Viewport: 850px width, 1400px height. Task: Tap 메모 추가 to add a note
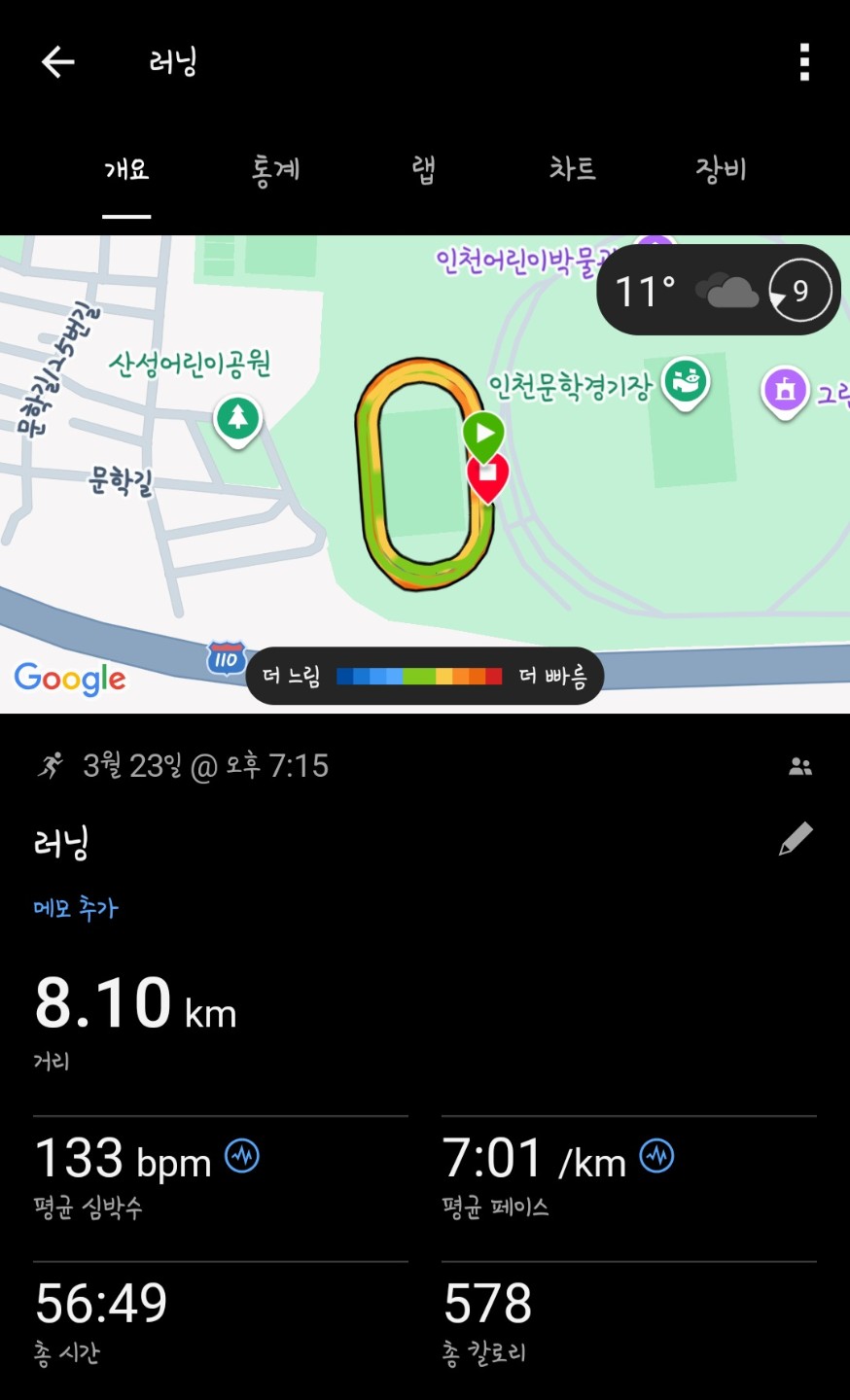[76, 909]
